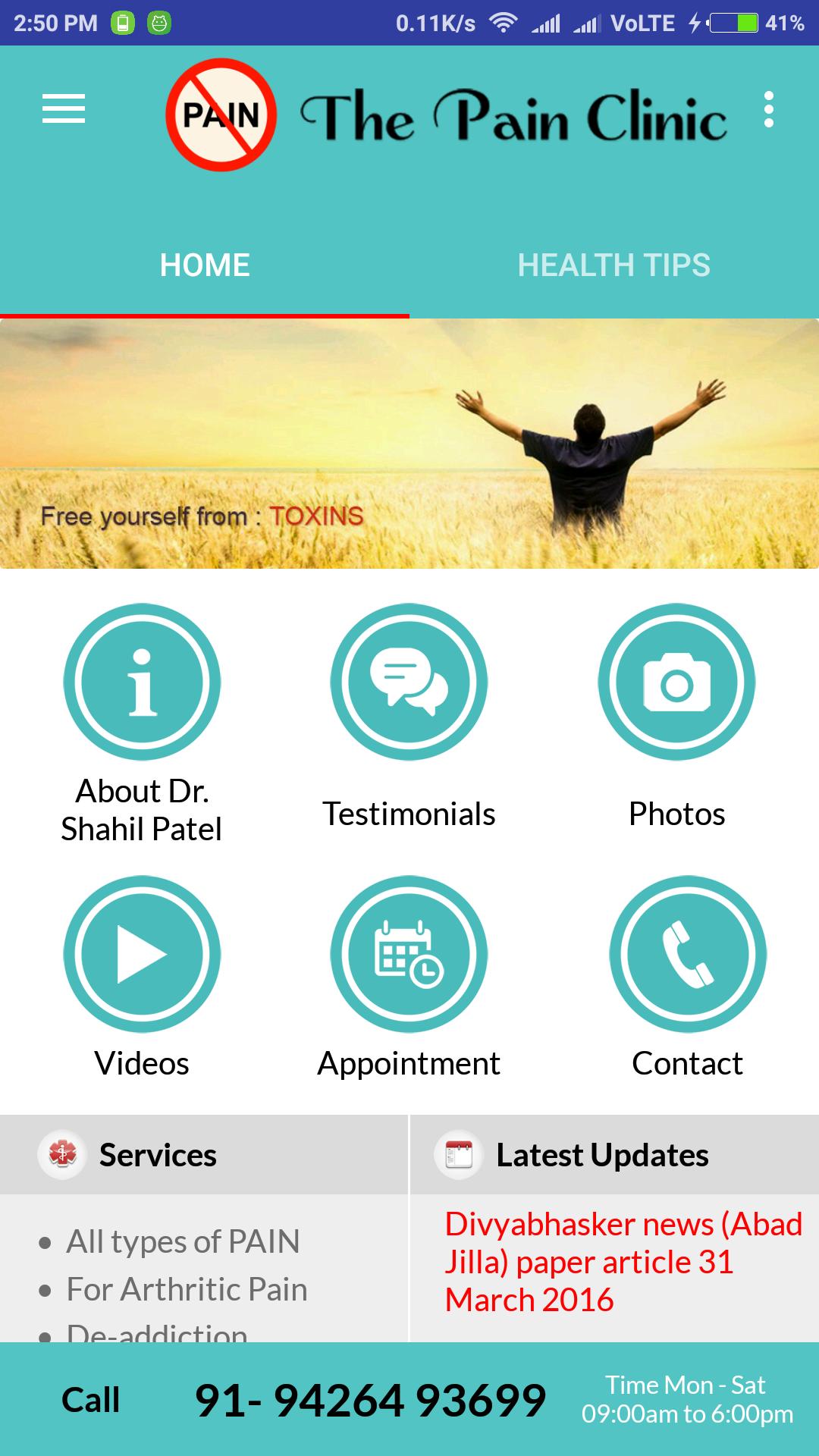The image size is (819, 1456).
Task: Open the Videos section
Action: tap(142, 978)
